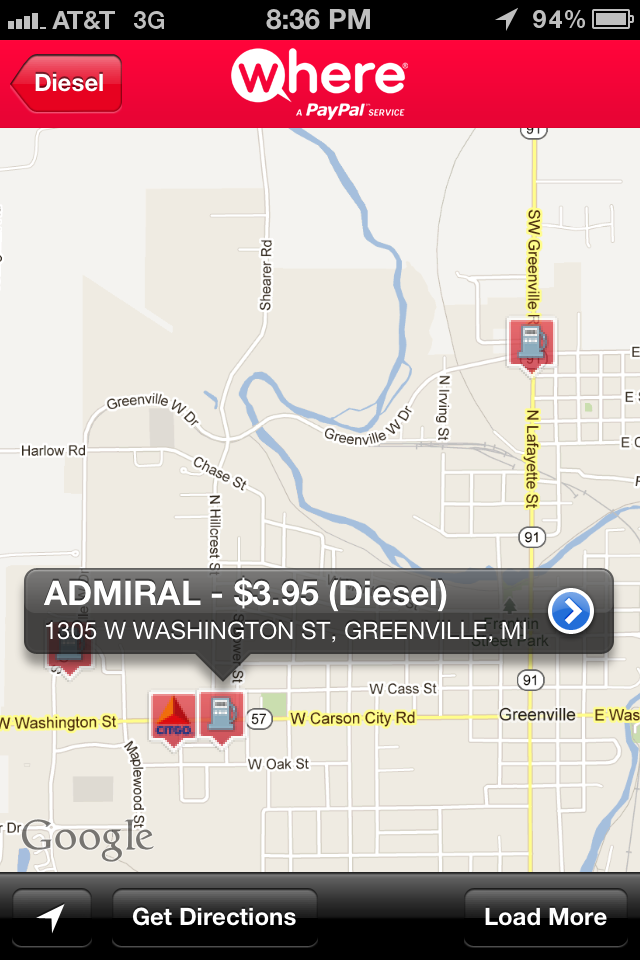640x960 pixels.
Task: Select the gas pump pin on N Lafayette St
Action: click(531, 342)
